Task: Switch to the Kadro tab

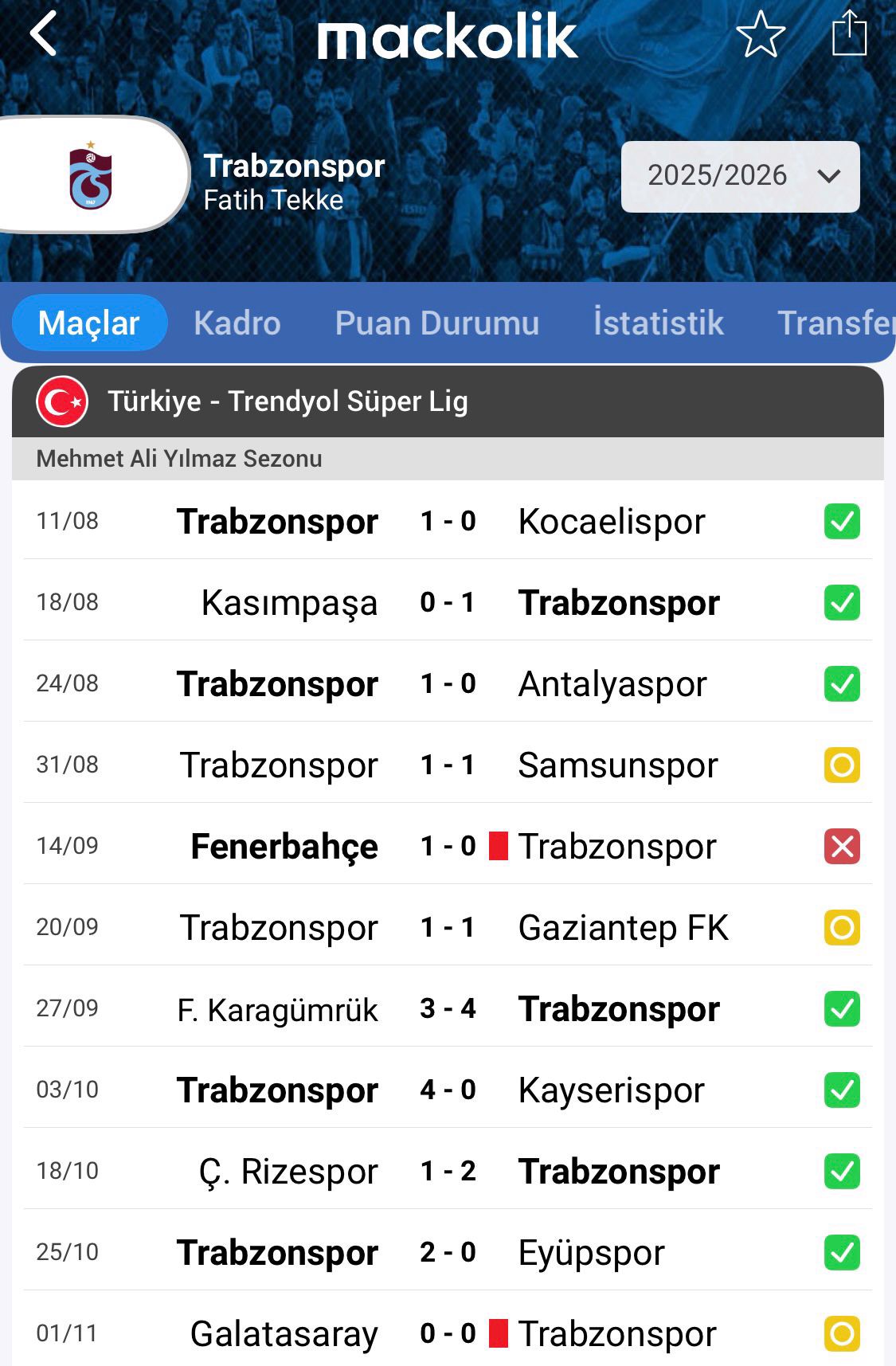Action: pyautogui.click(x=237, y=323)
